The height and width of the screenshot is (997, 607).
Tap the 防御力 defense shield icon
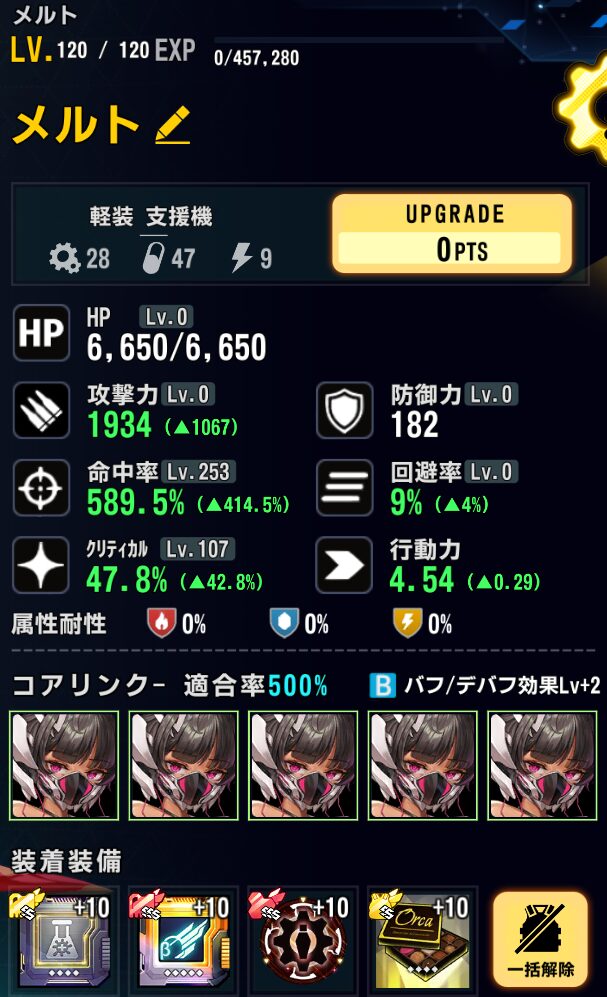[x=345, y=410]
